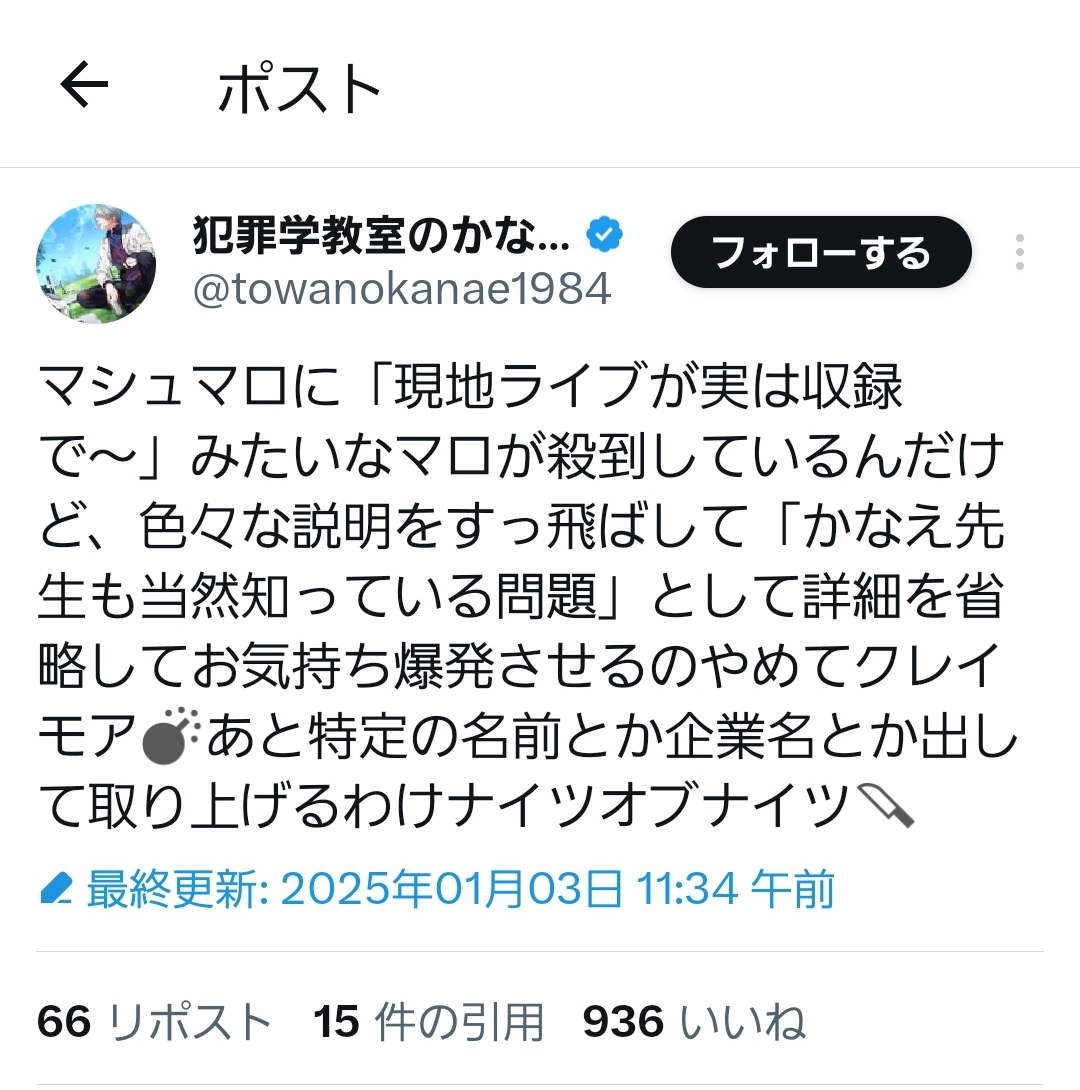Open the profile picture of 犯罪学教室のかなえ
The image size is (1080, 1090).
[x=96, y=264]
